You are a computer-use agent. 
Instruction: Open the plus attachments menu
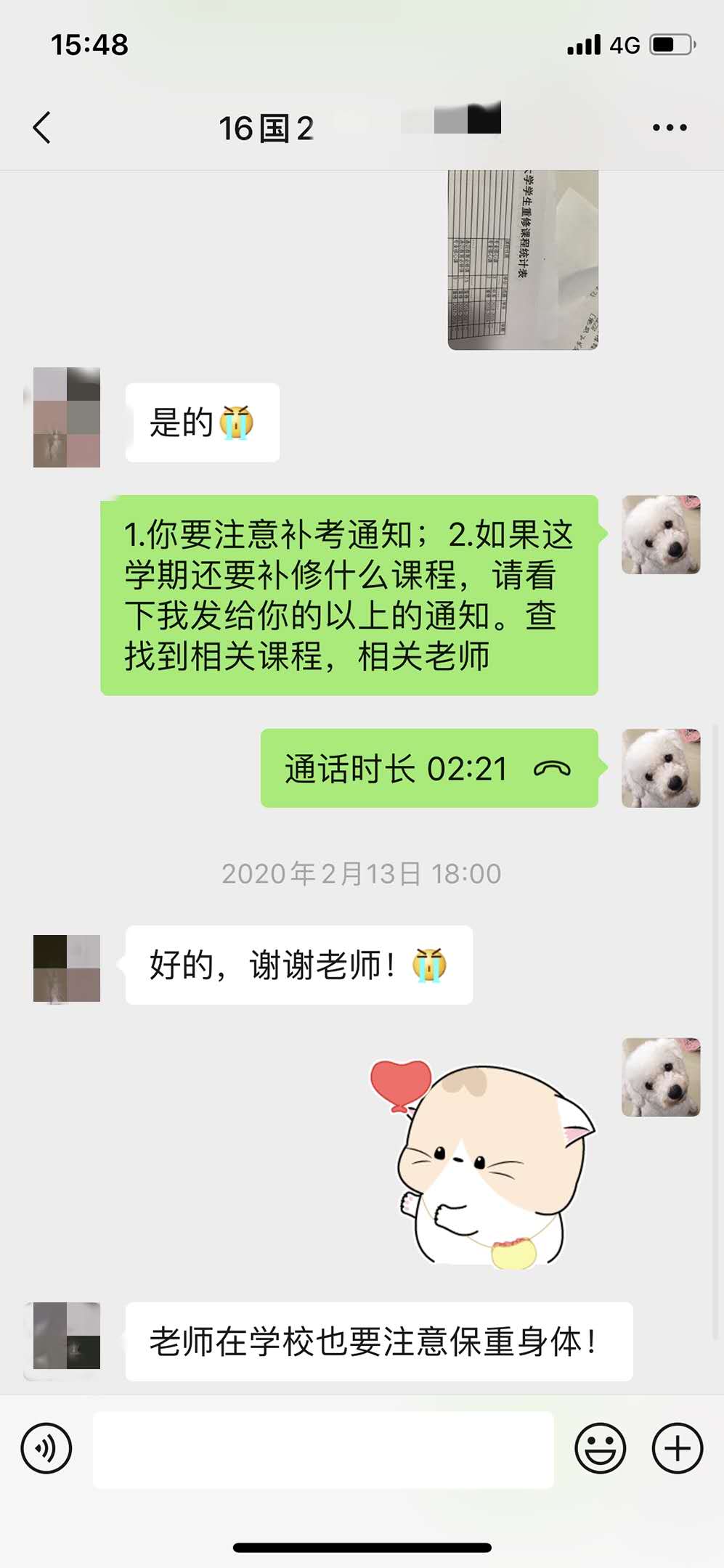point(677,1448)
